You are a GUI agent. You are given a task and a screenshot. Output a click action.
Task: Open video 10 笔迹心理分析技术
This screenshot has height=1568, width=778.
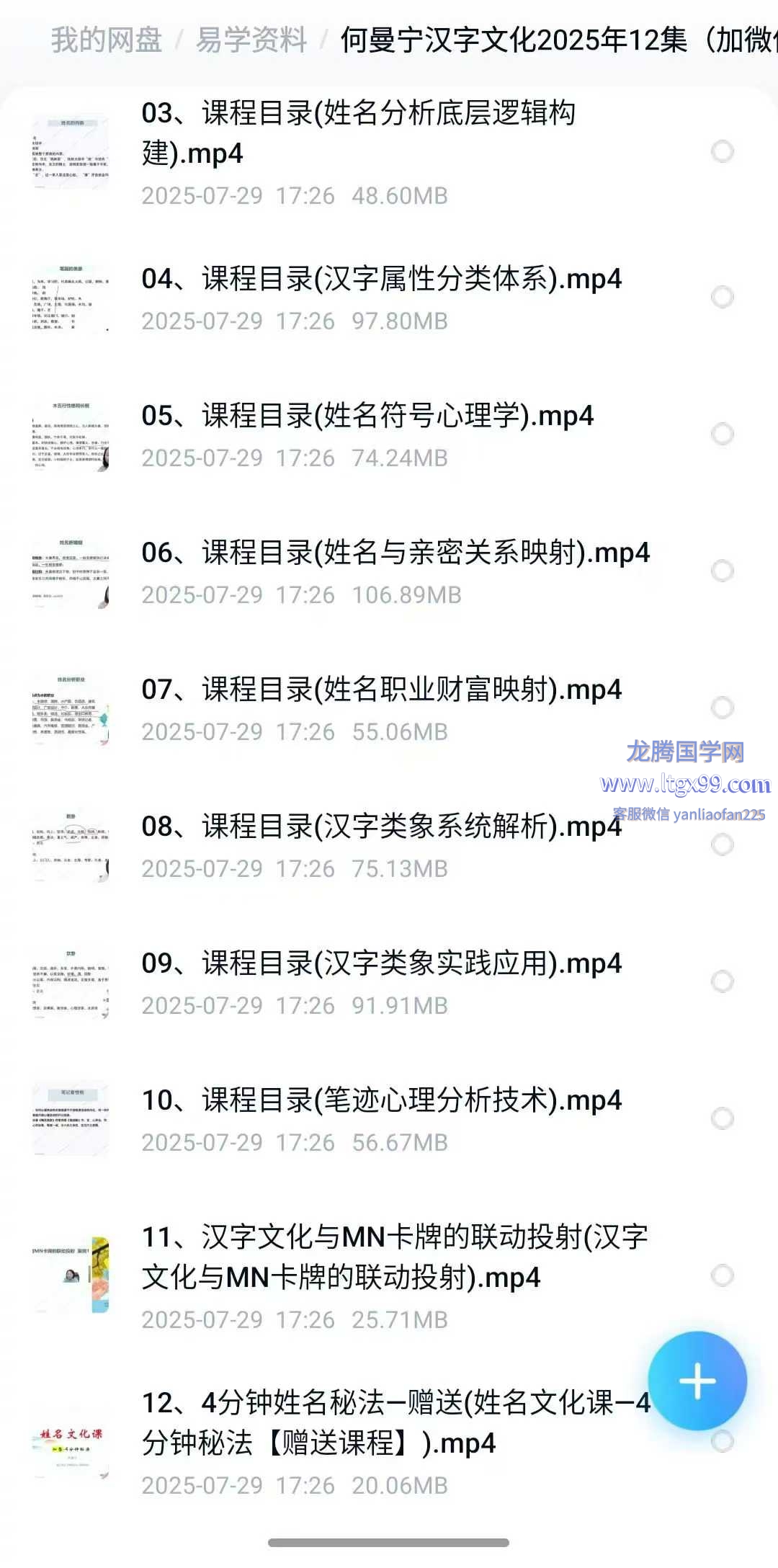click(381, 1101)
